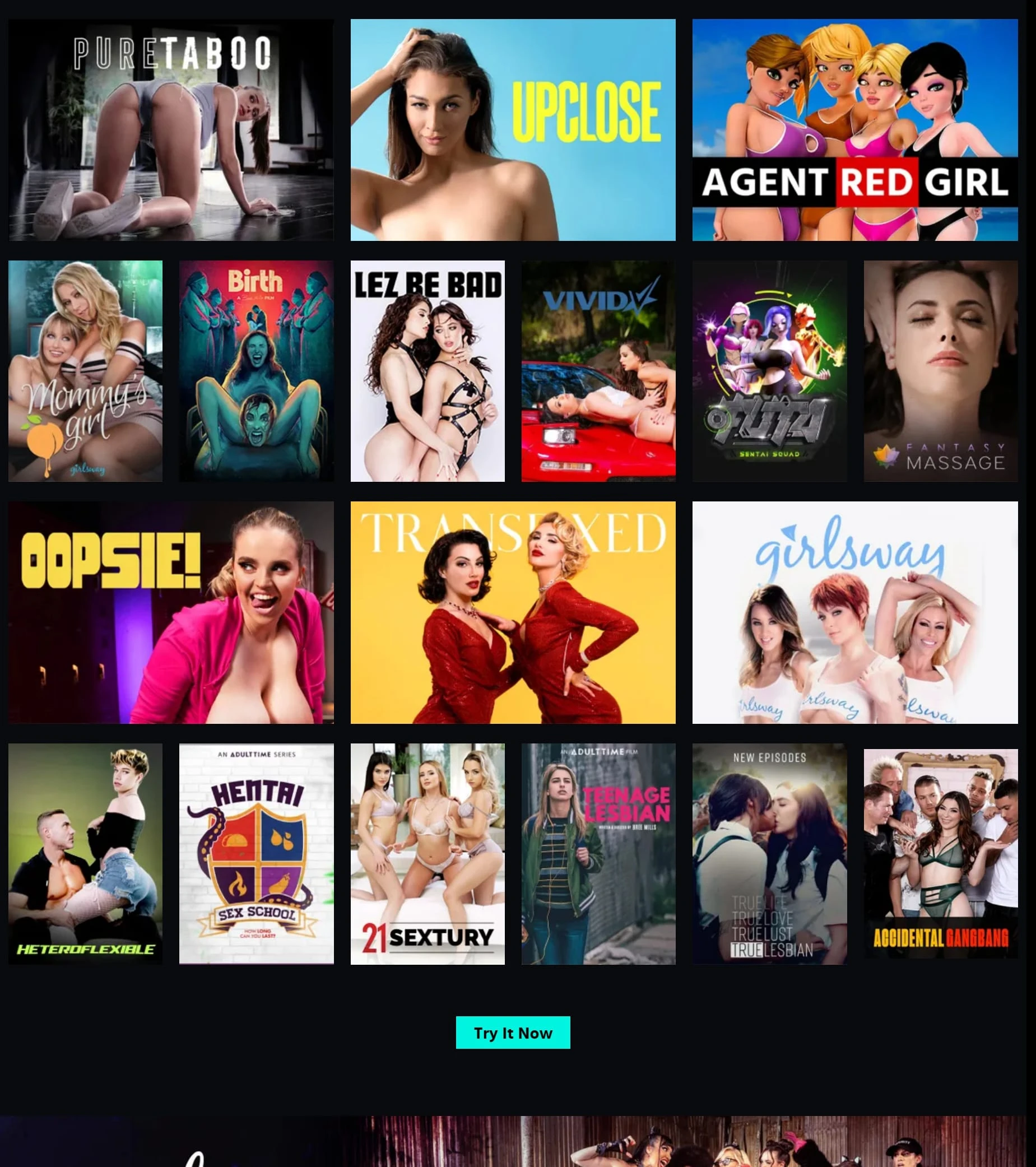Viewport: 1036px width, 1167px height.
Task: Open the Transfixed tile
Action: coord(513,612)
